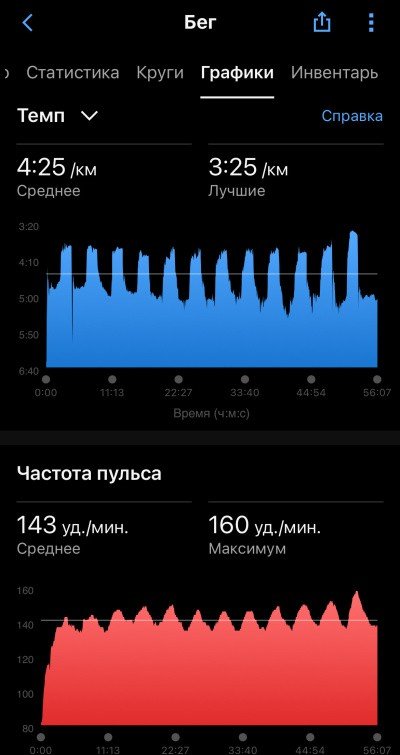Open the three-dot overflow menu
The height and width of the screenshot is (755, 400).
pyautogui.click(x=371, y=23)
